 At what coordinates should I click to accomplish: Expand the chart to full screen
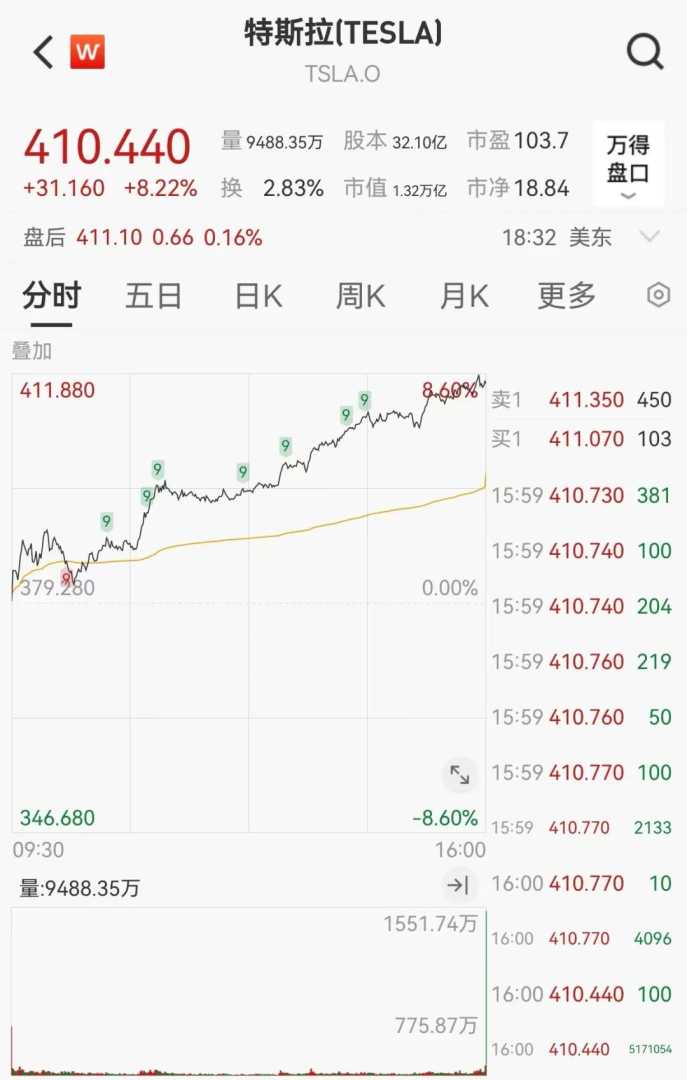(x=460, y=774)
